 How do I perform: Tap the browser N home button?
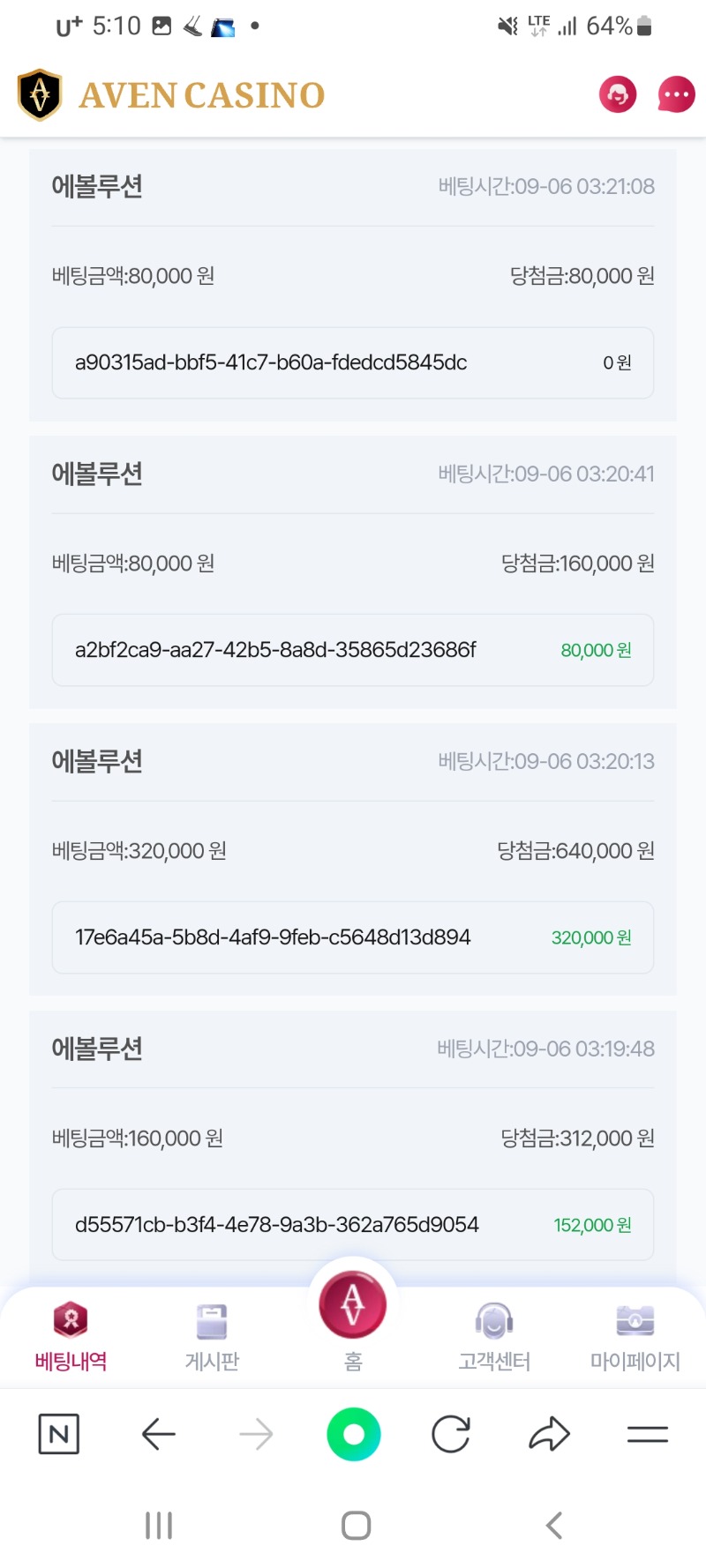click(59, 1434)
